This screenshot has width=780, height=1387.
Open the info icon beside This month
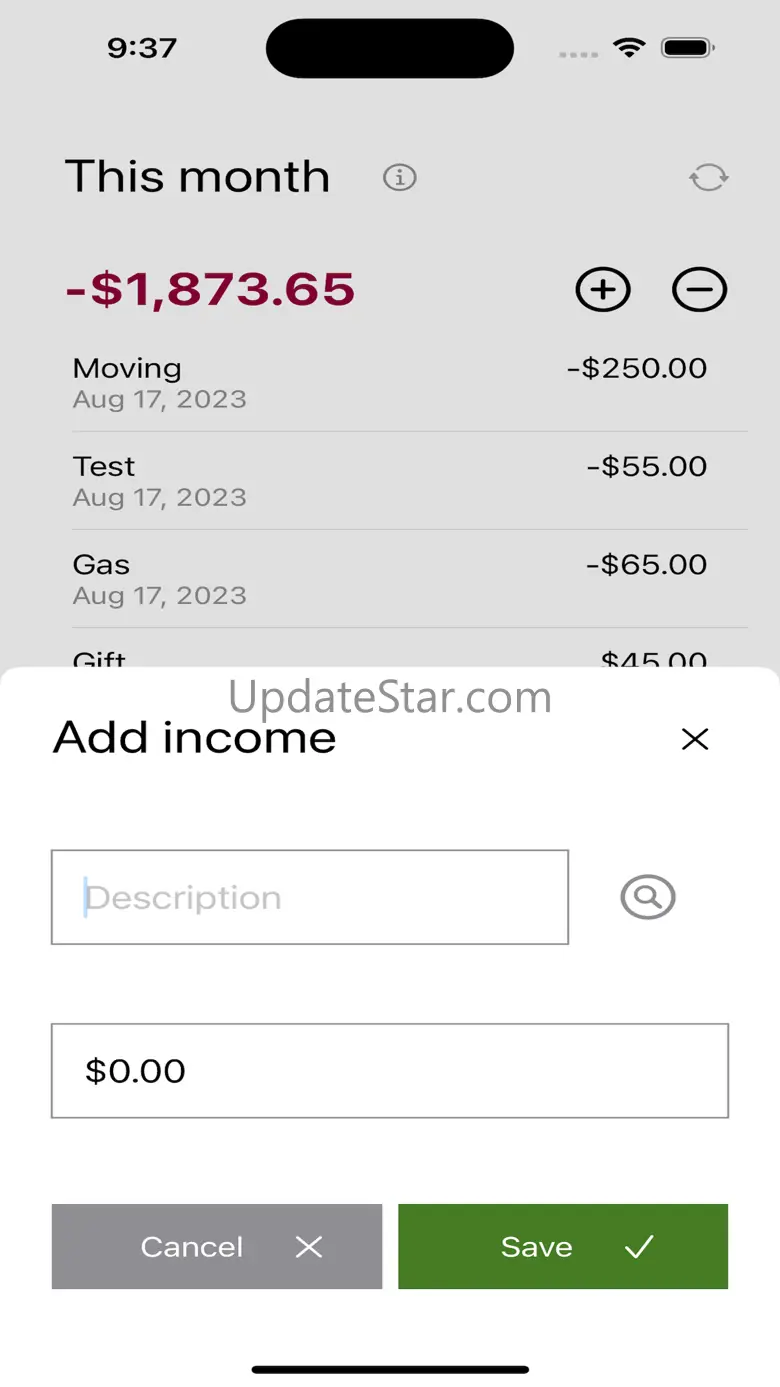tap(400, 178)
